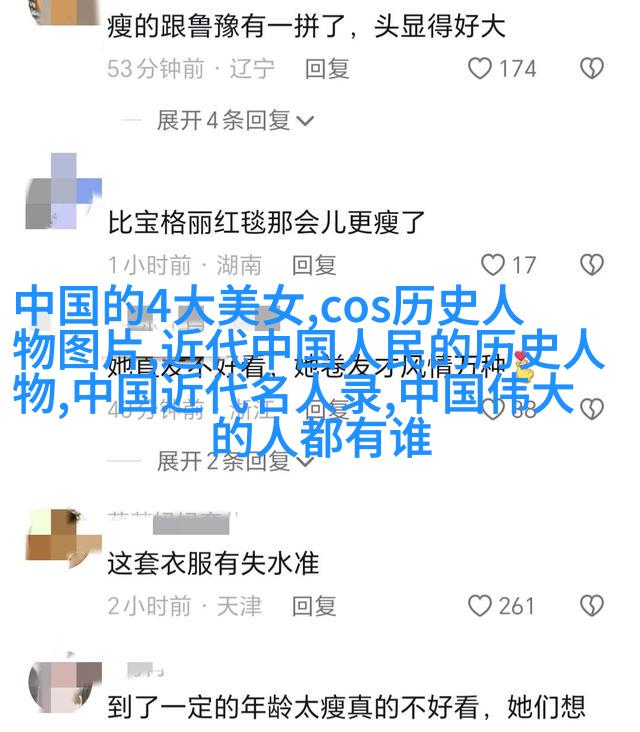Image resolution: width=640 pixels, height=732 pixels.
Task: Reply to the 2小时前 天津 comment
Action: pos(315,605)
